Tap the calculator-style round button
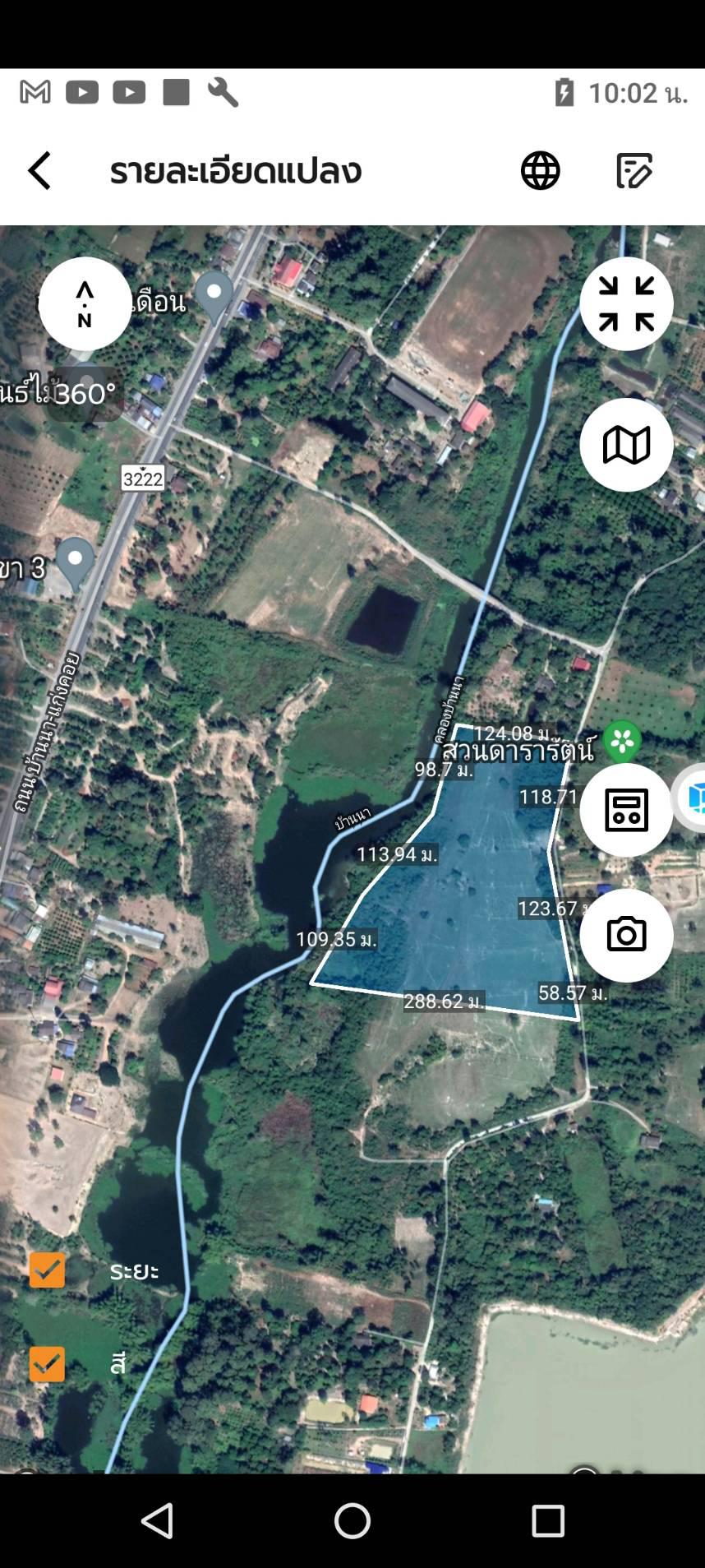Image resolution: width=705 pixels, height=1568 pixels. pos(626,810)
